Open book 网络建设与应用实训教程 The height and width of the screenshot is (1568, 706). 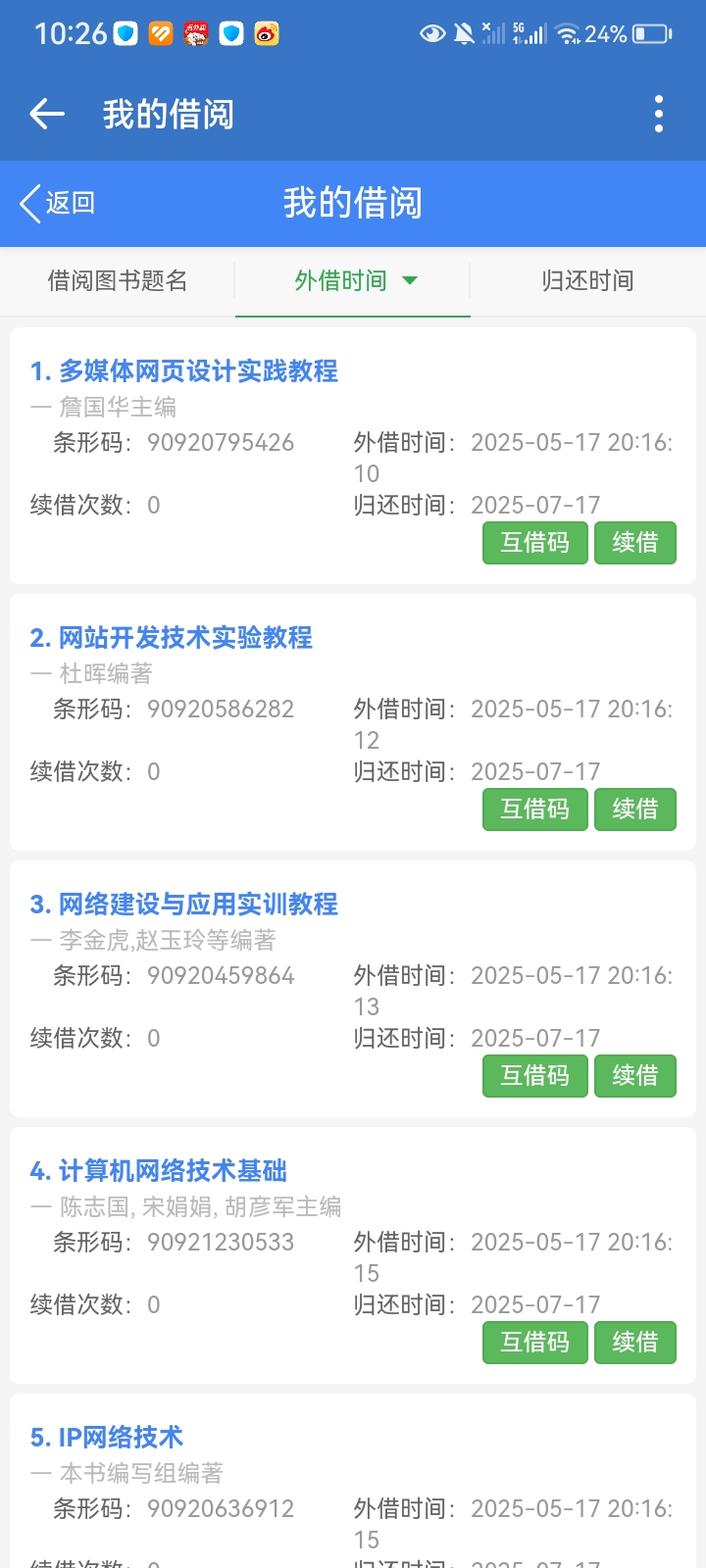[184, 905]
